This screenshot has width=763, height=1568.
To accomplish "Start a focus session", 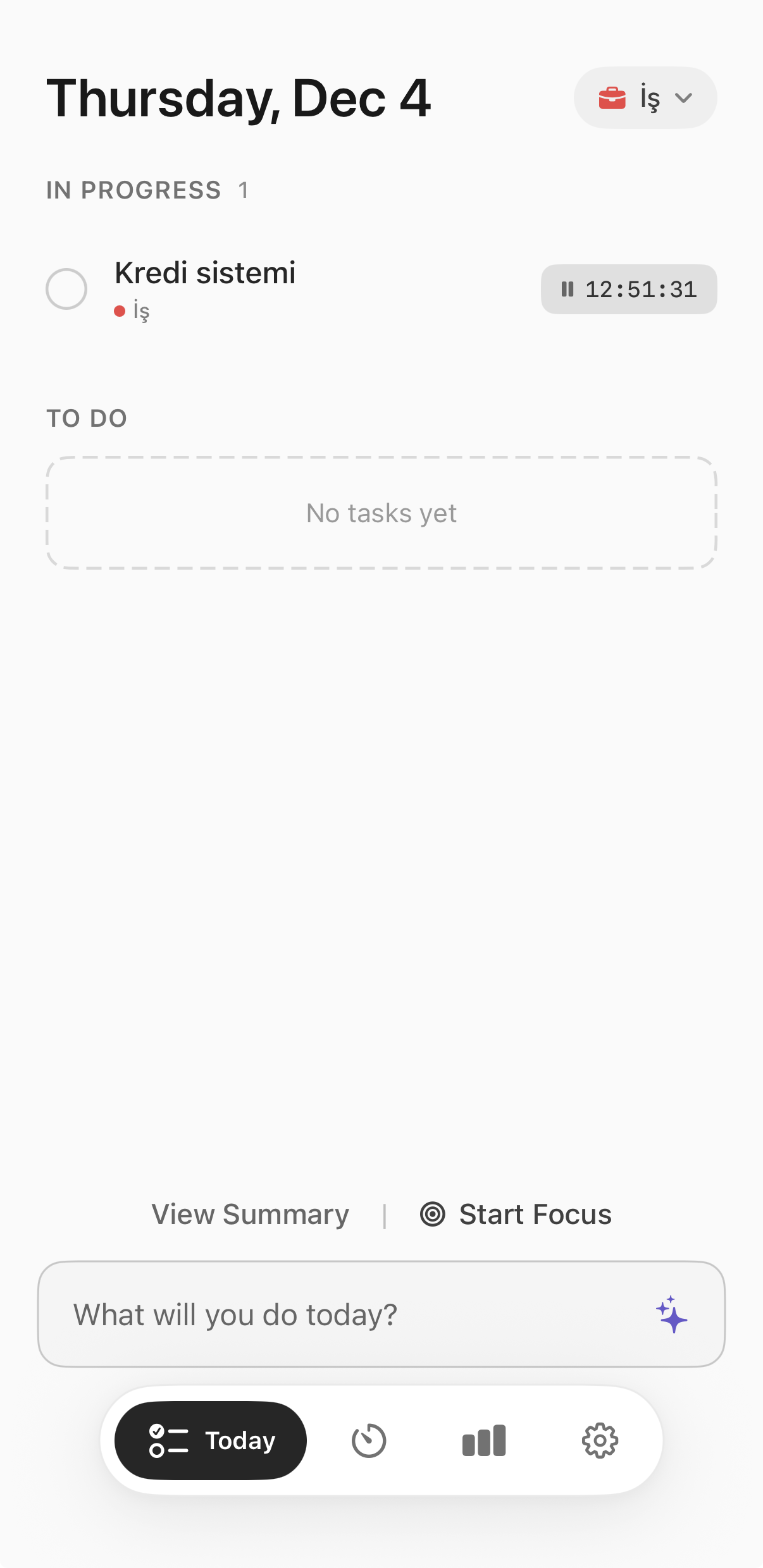I will 535,1214.
